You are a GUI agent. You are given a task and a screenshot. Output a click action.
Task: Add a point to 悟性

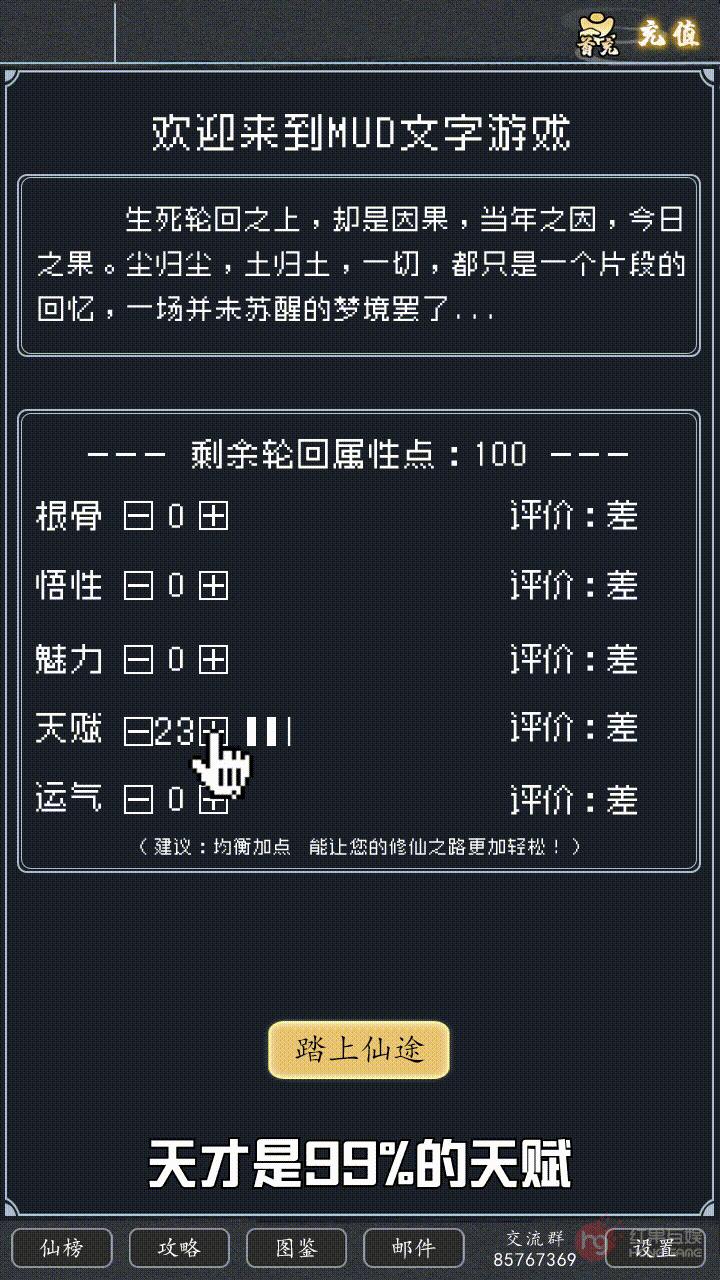213,586
